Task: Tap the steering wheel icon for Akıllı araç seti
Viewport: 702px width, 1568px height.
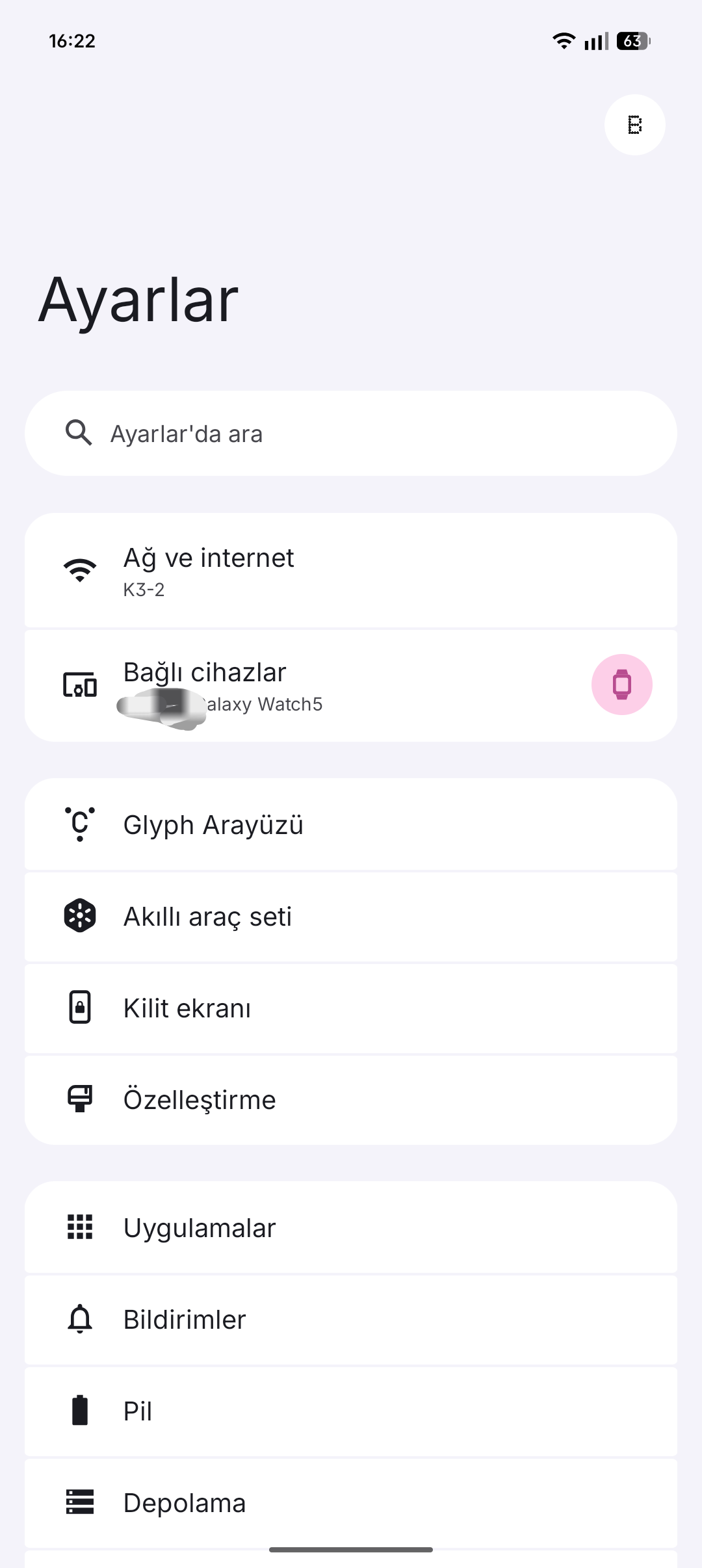Action: pyautogui.click(x=79, y=916)
